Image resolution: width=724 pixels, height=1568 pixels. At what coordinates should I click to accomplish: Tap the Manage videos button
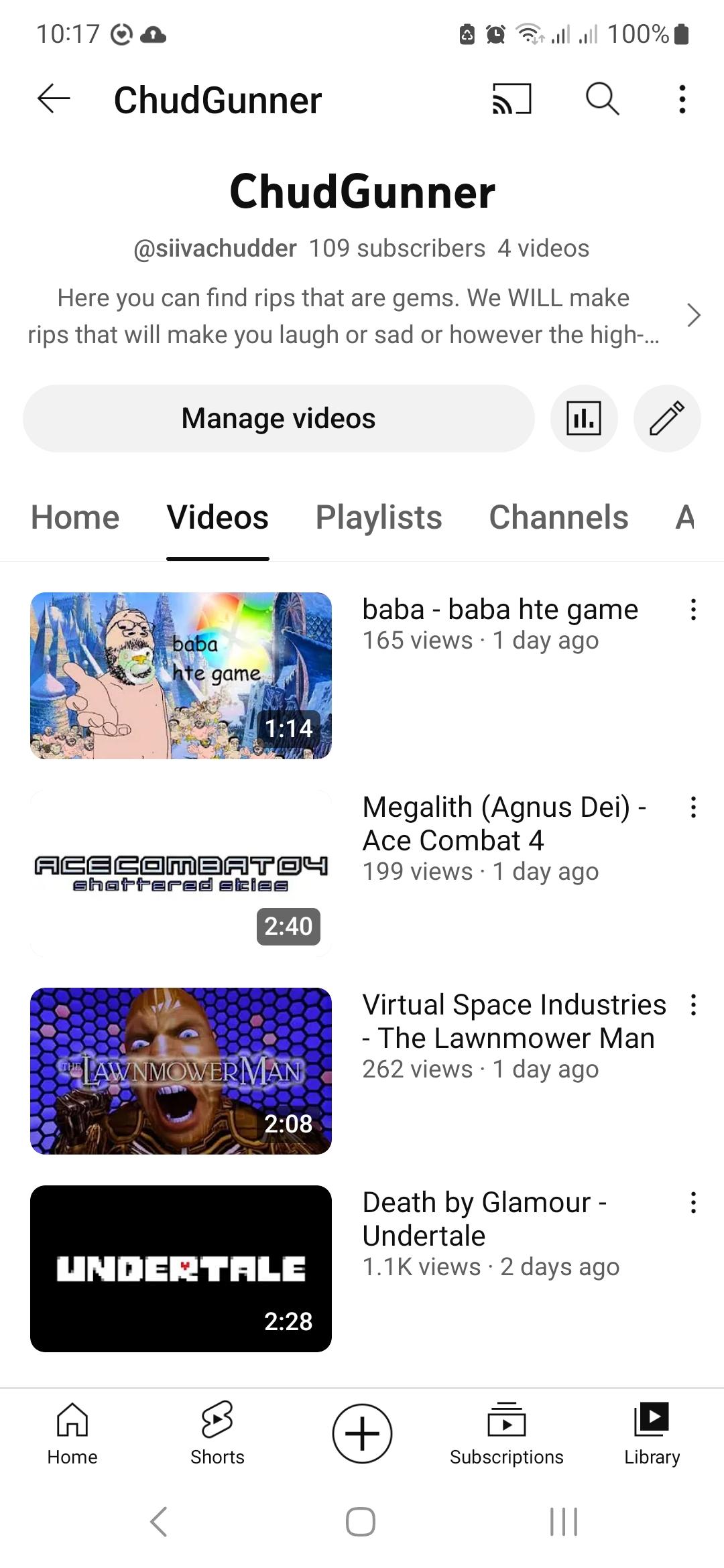(278, 418)
